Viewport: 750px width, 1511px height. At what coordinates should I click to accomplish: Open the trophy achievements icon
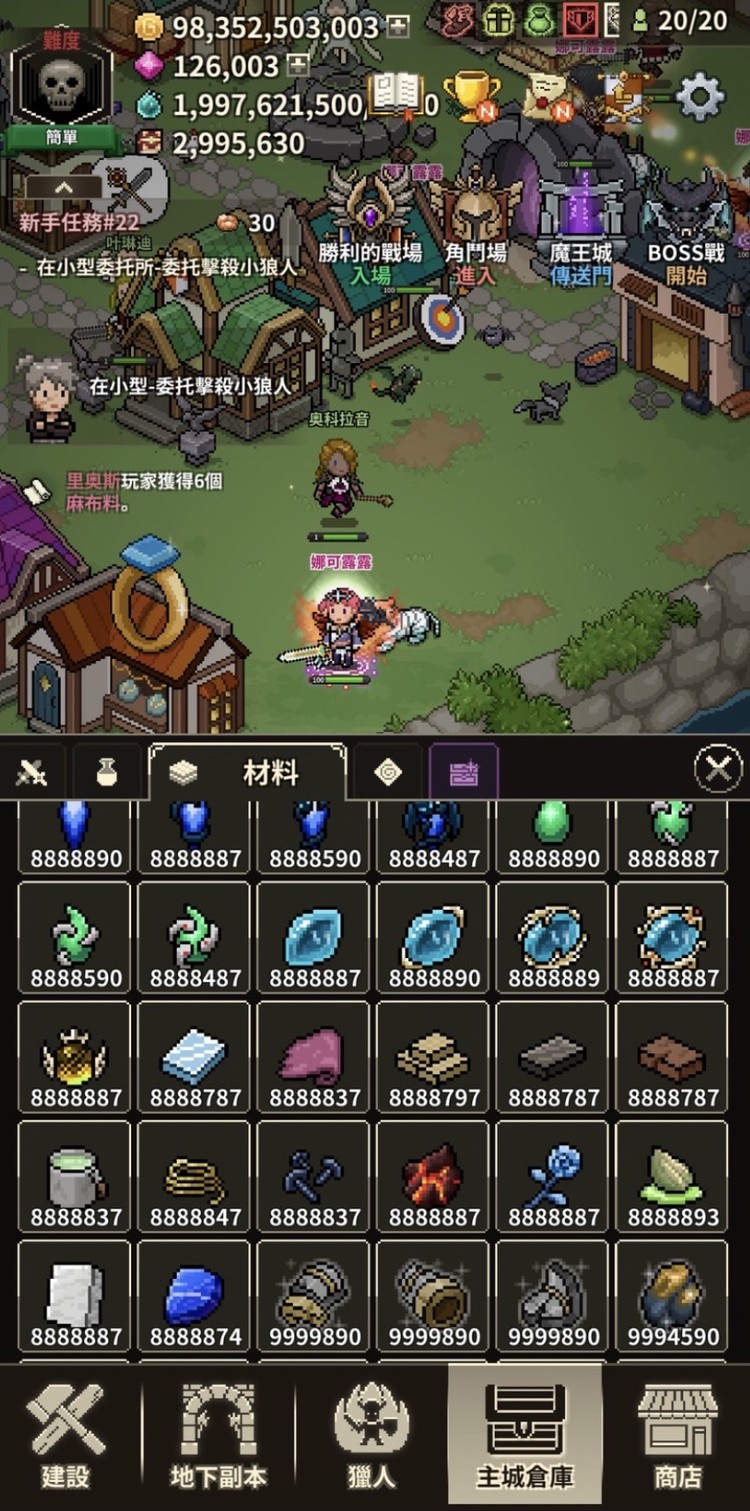[x=471, y=96]
